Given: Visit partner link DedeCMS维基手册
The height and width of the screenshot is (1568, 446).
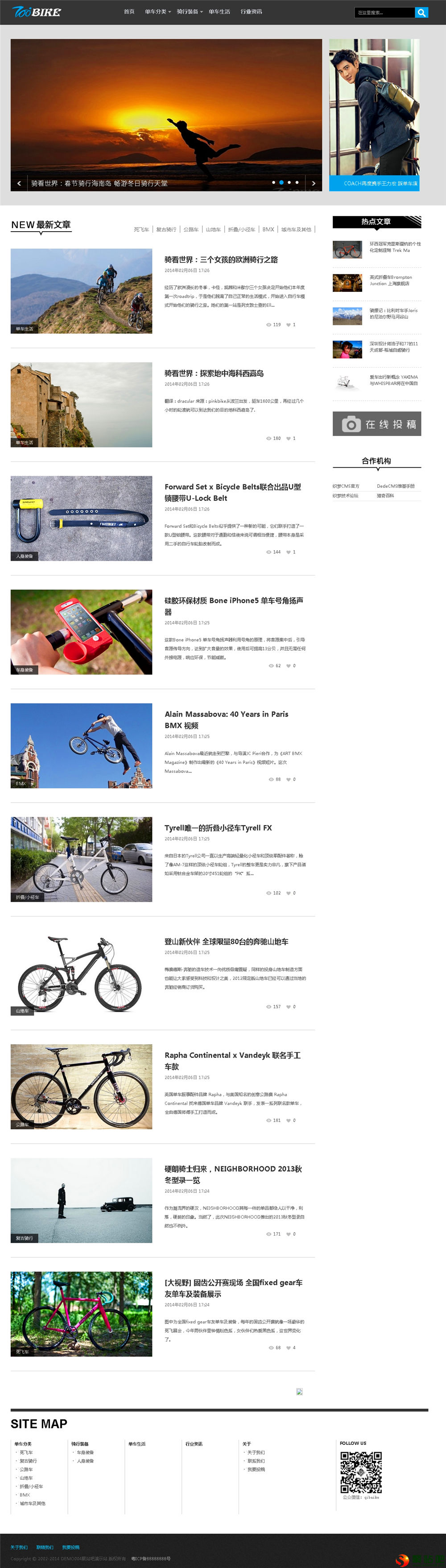Looking at the screenshot, I should pyautogui.click(x=396, y=486).
